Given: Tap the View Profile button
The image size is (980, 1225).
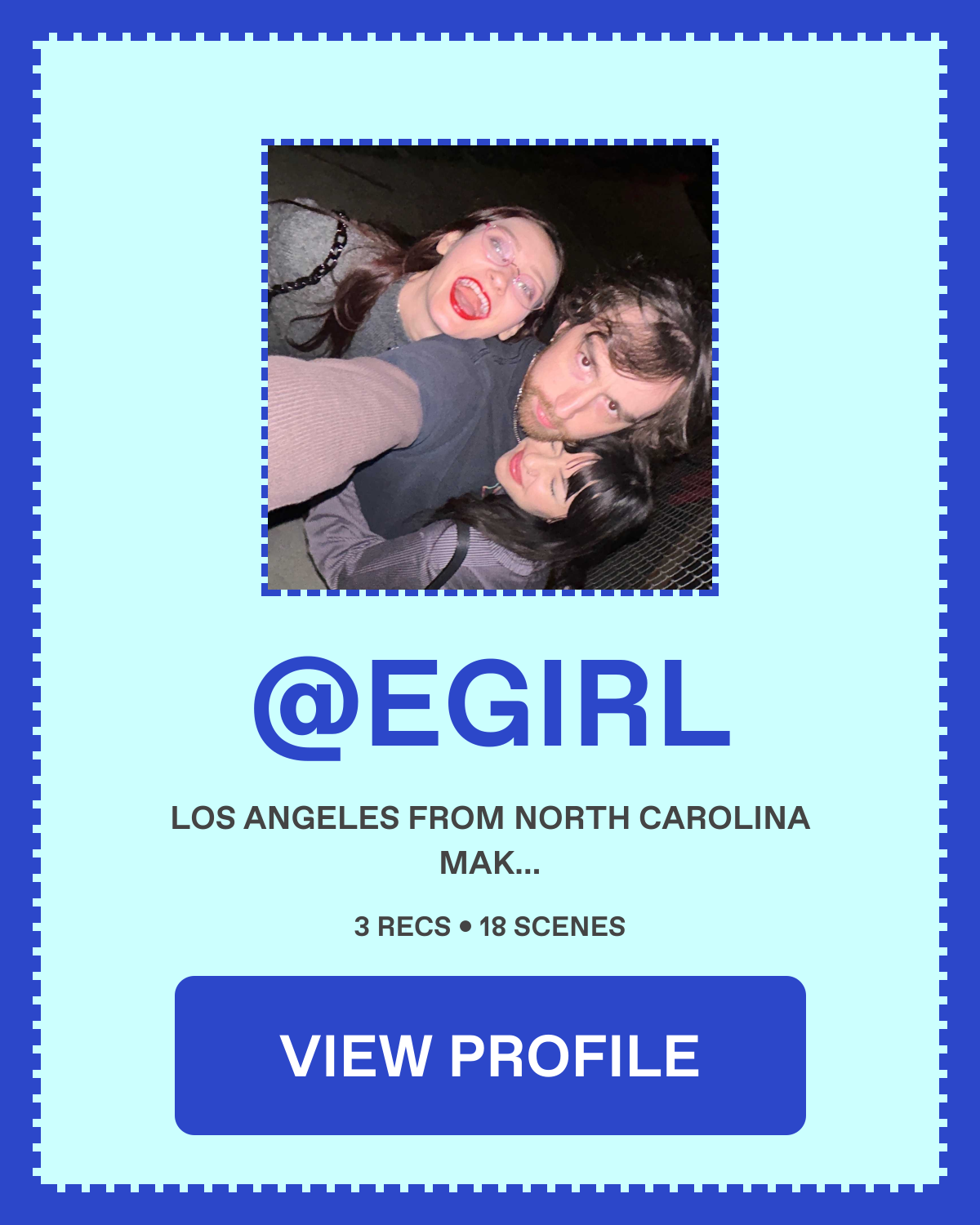Looking at the screenshot, I should click(490, 1054).
